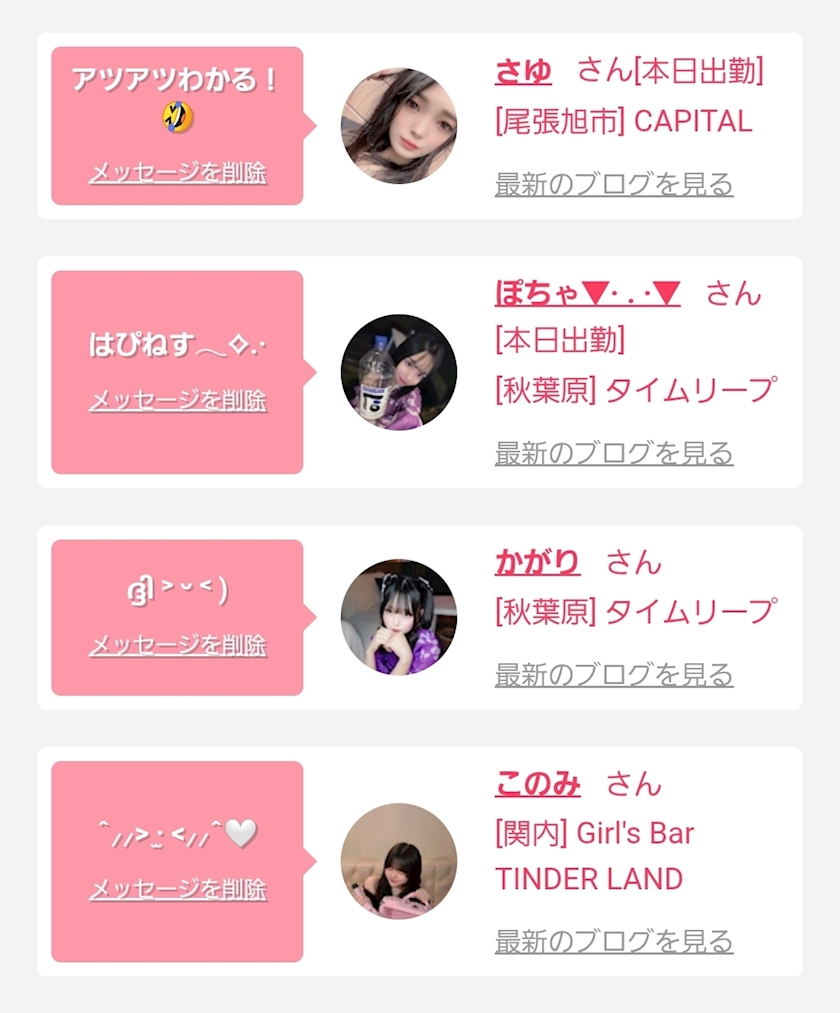Tap このみ's profile photo

click(399, 861)
